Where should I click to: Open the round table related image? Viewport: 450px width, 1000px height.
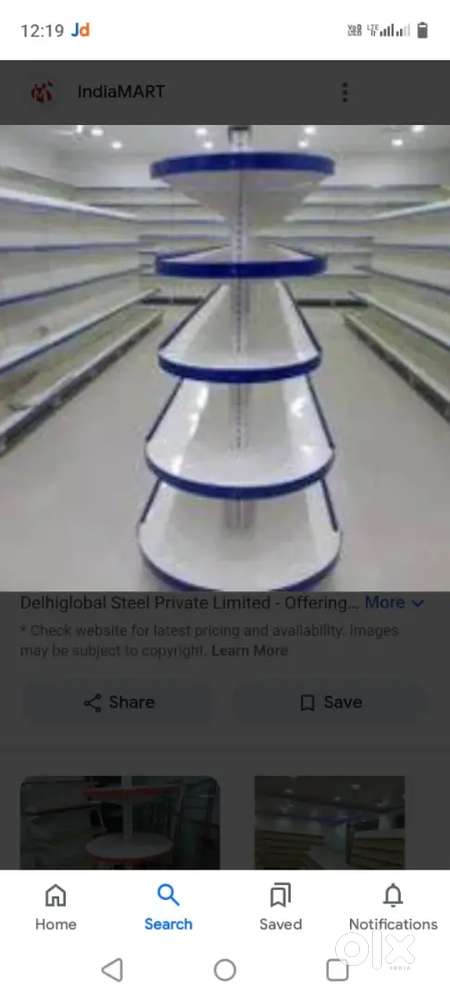[120, 822]
